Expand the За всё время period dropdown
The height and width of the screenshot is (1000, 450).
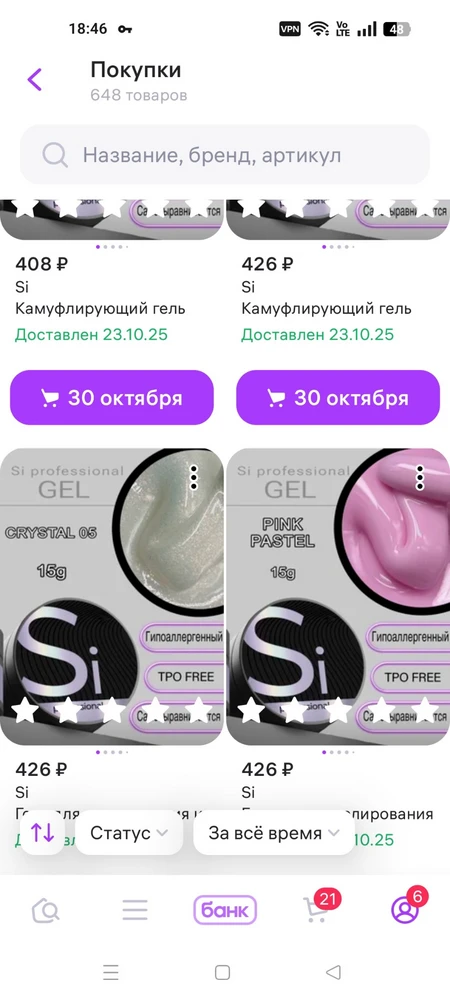274,832
